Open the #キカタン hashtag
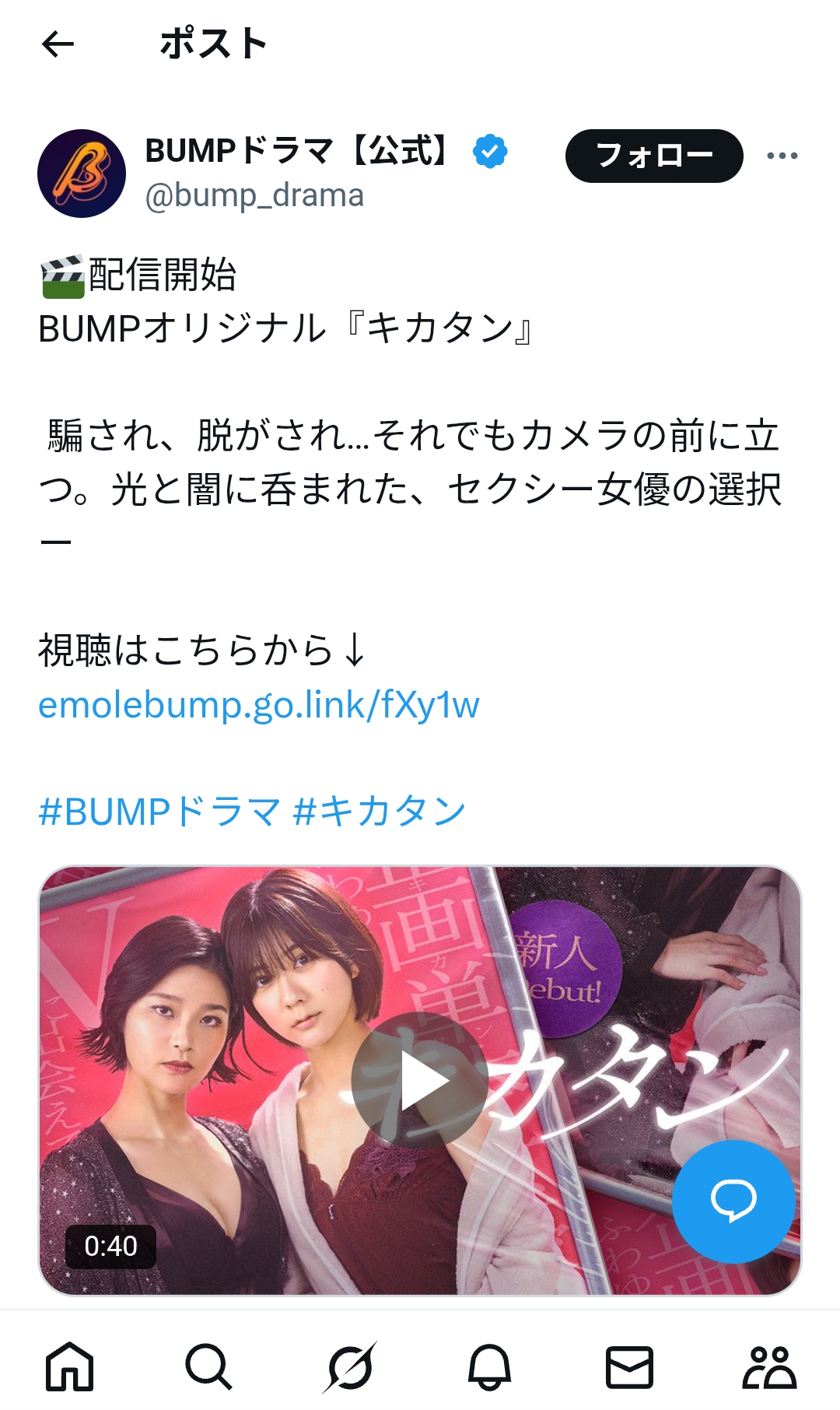 (x=380, y=812)
